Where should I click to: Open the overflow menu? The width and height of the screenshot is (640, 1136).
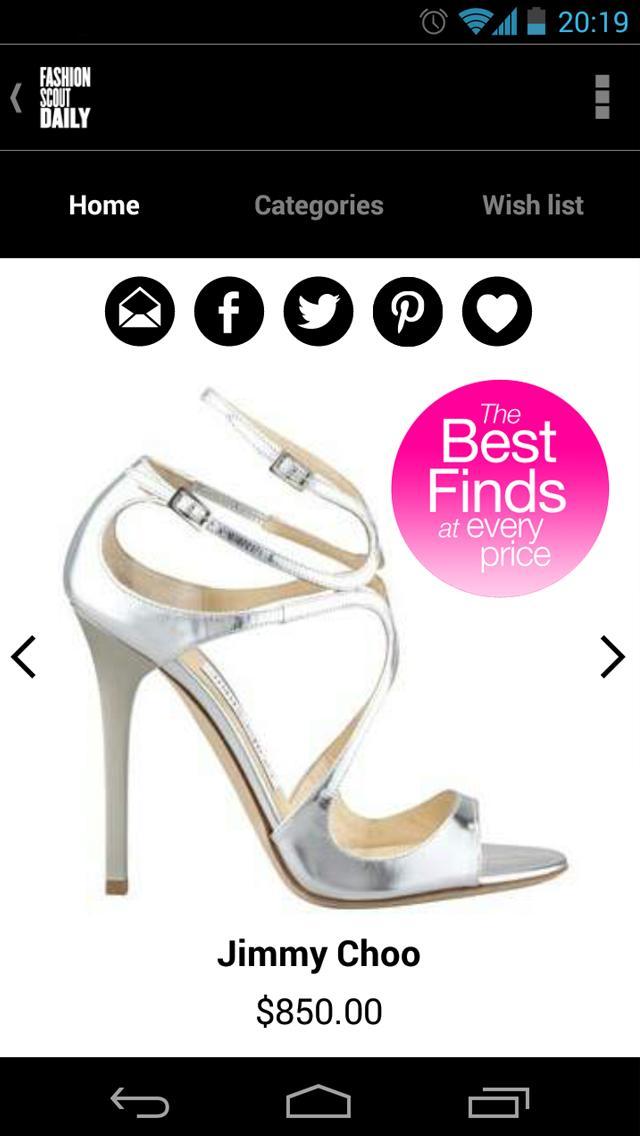[x=602, y=97]
